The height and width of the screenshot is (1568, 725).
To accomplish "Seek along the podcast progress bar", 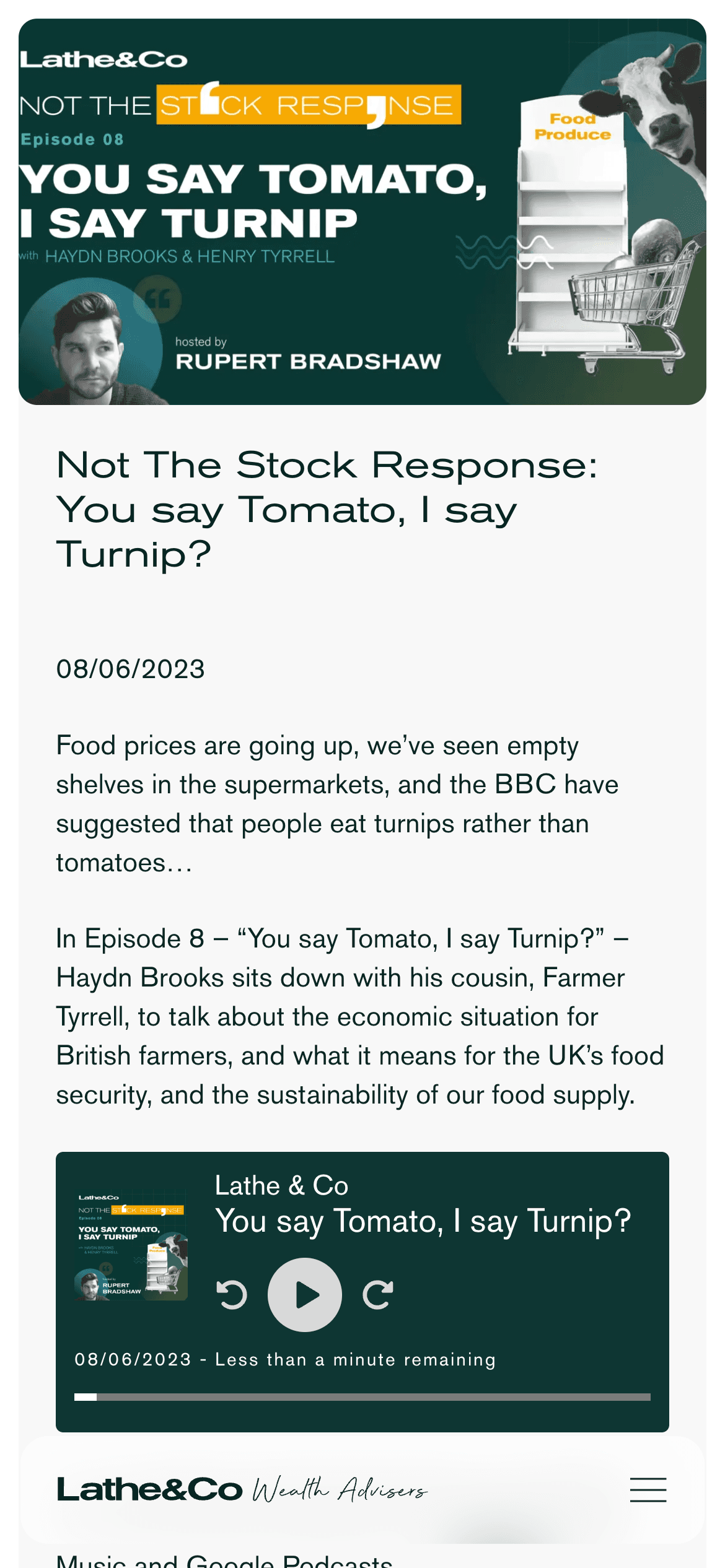I will click(362, 1397).
